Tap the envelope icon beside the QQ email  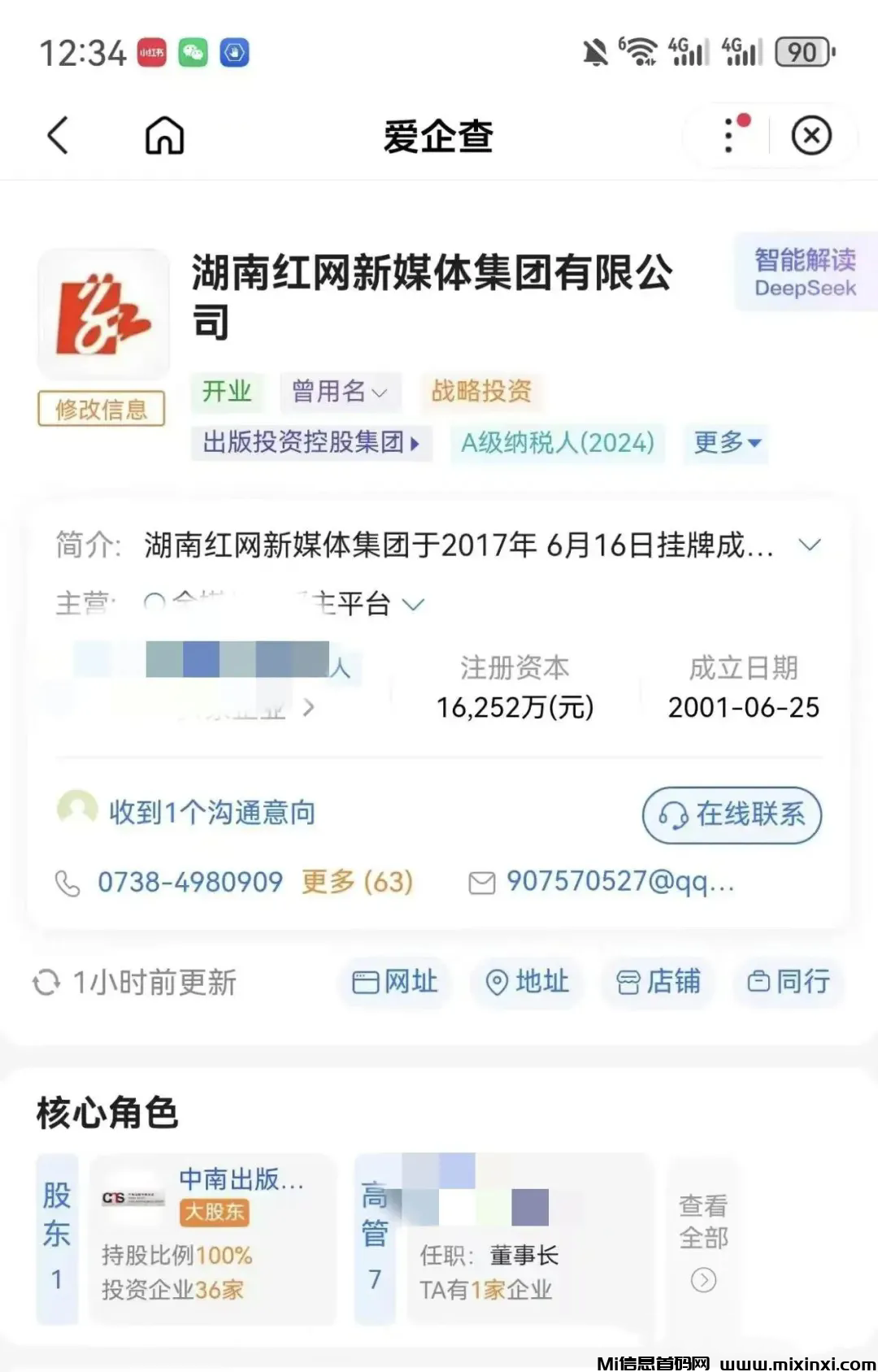[x=482, y=881]
